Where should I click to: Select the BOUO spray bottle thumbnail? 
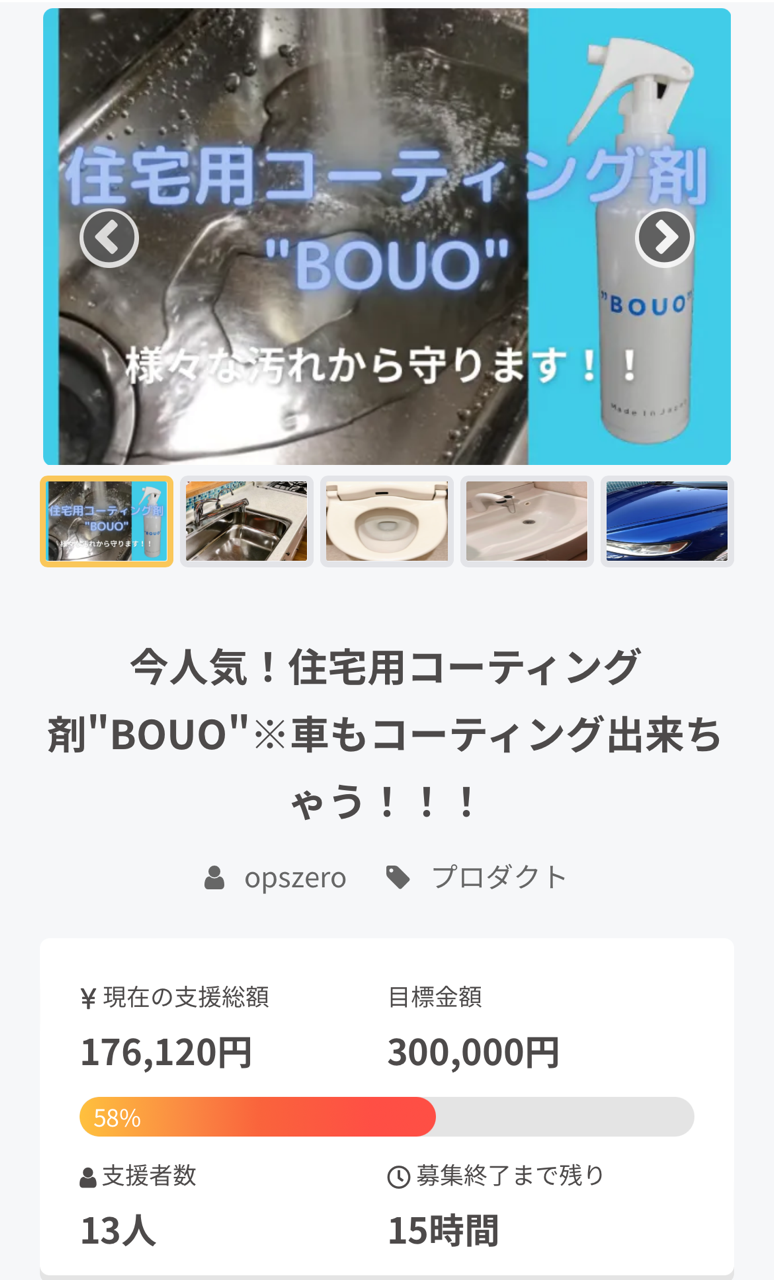pyautogui.click(x=107, y=521)
